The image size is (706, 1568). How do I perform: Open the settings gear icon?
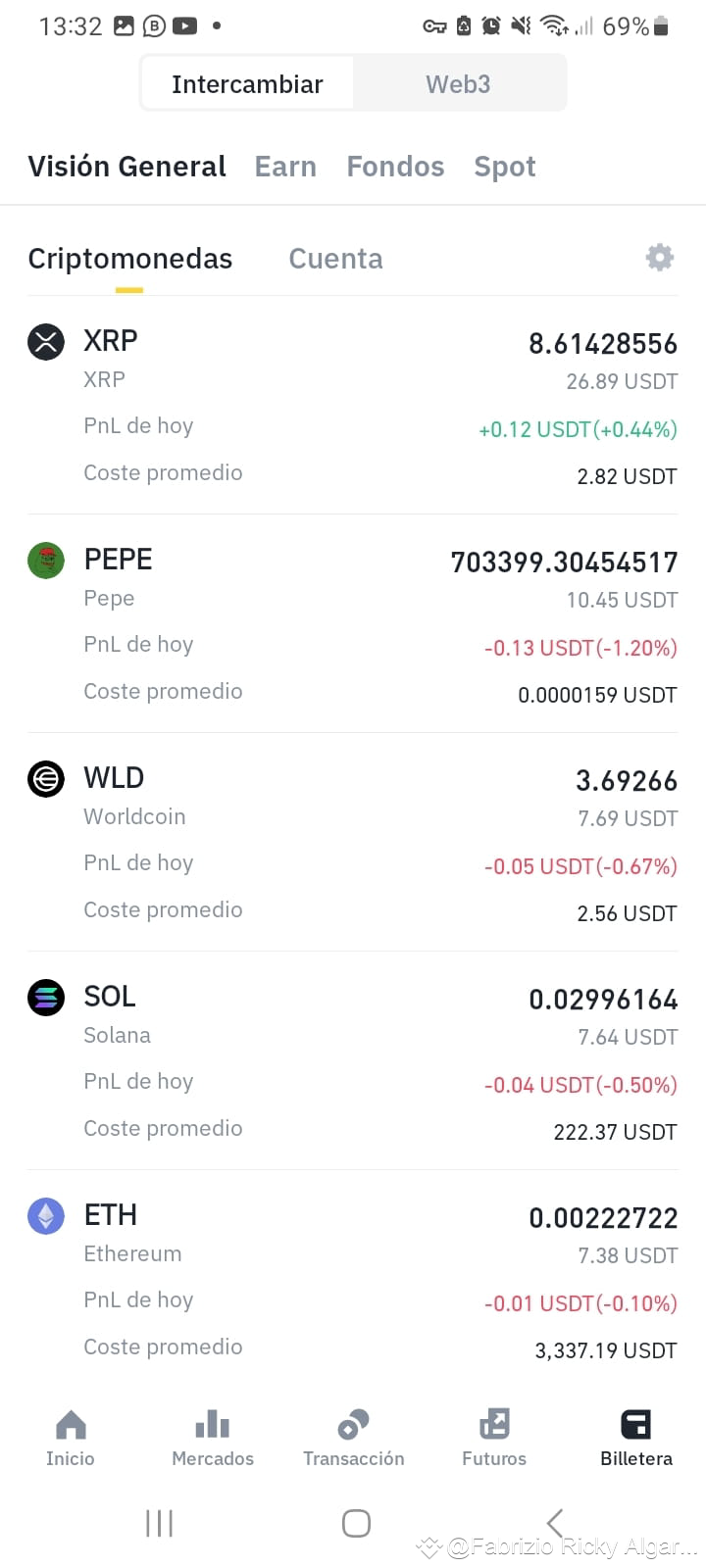[660, 257]
